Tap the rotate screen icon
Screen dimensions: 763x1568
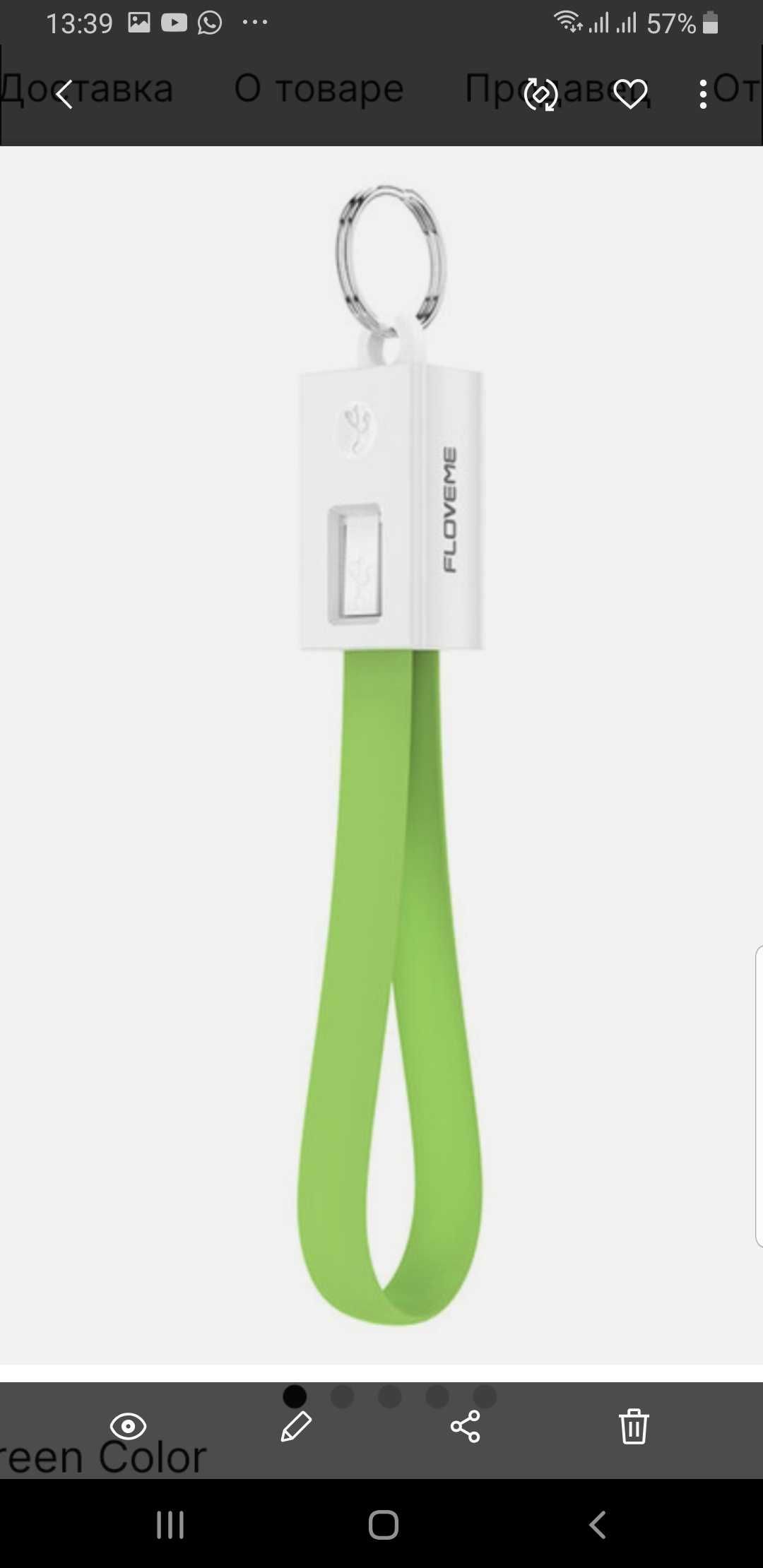(x=540, y=94)
